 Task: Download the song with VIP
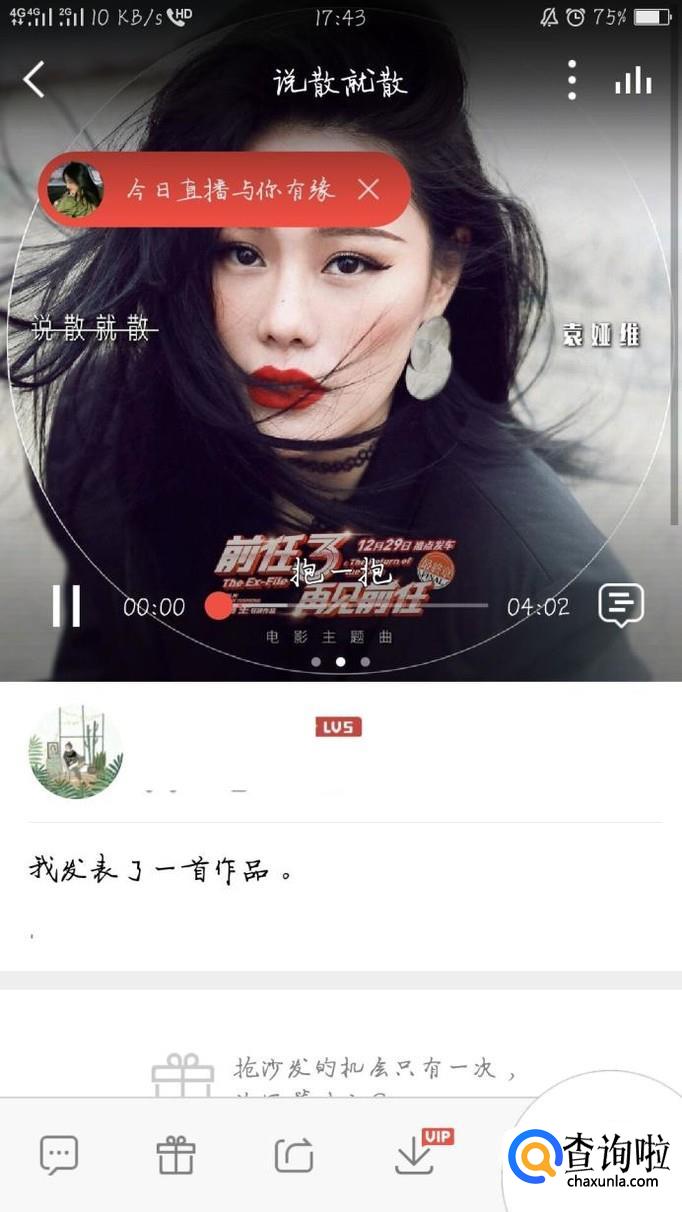[414, 1156]
